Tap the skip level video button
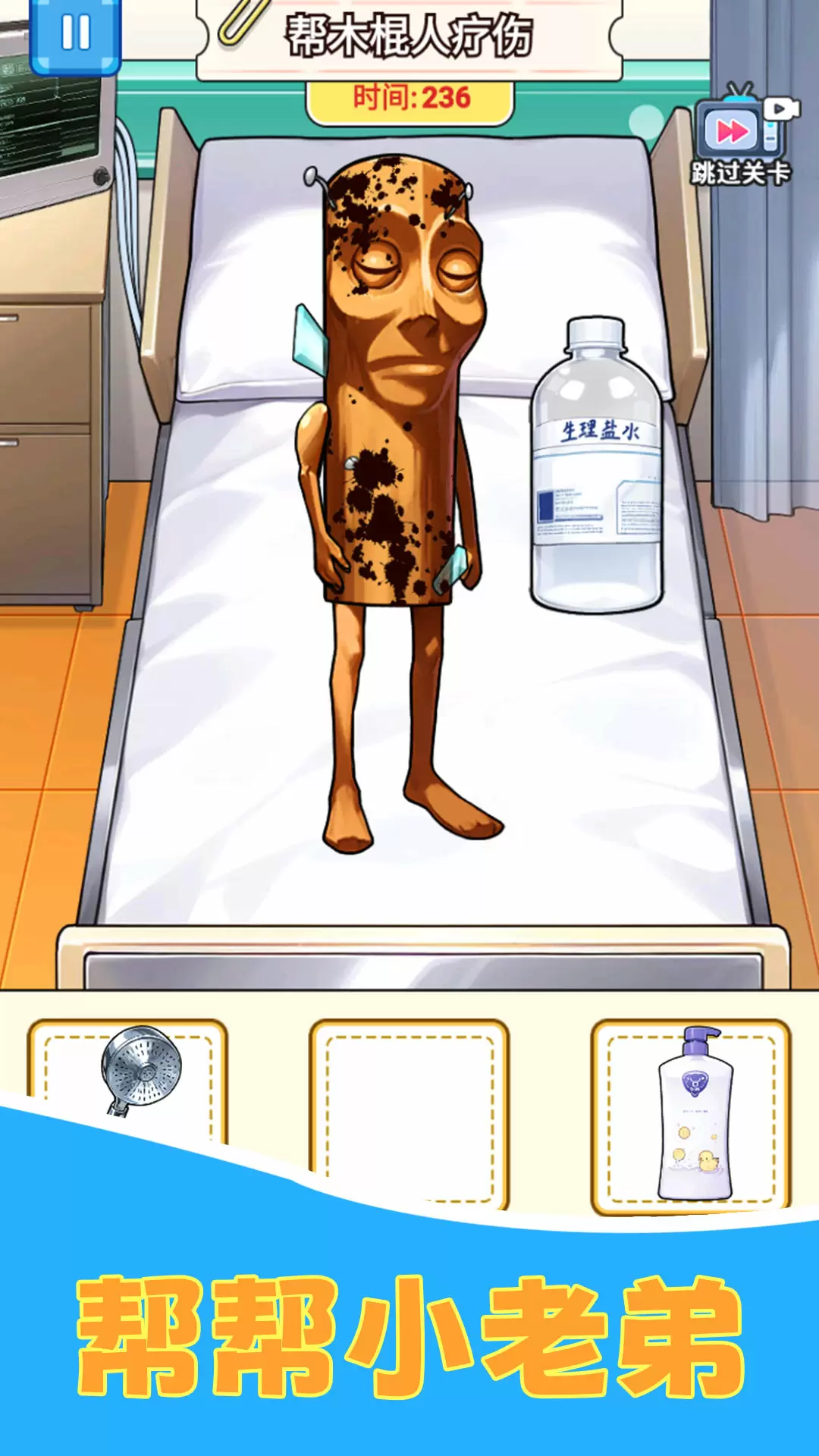819x1456 pixels. click(x=741, y=136)
